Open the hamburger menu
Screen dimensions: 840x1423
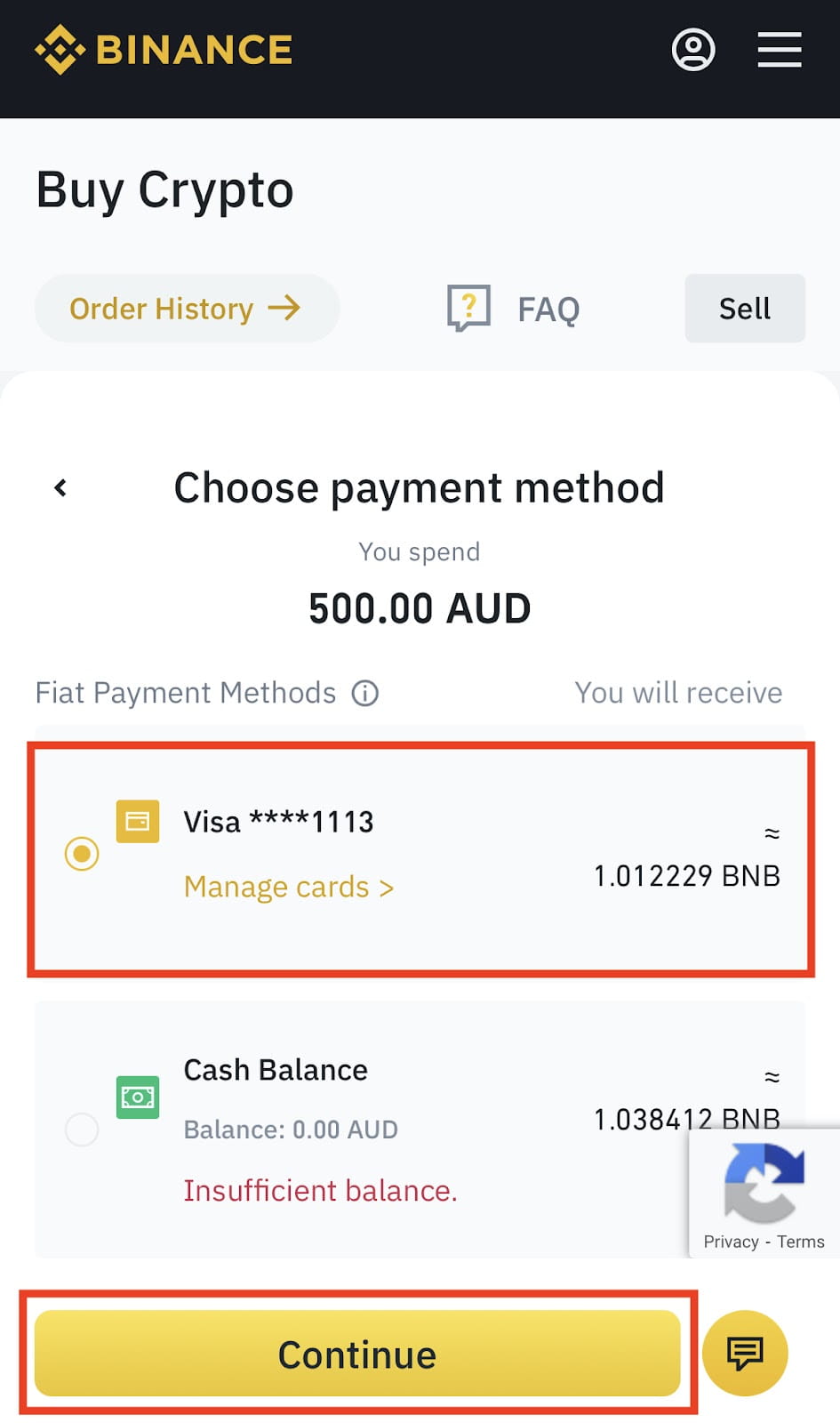[x=780, y=50]
